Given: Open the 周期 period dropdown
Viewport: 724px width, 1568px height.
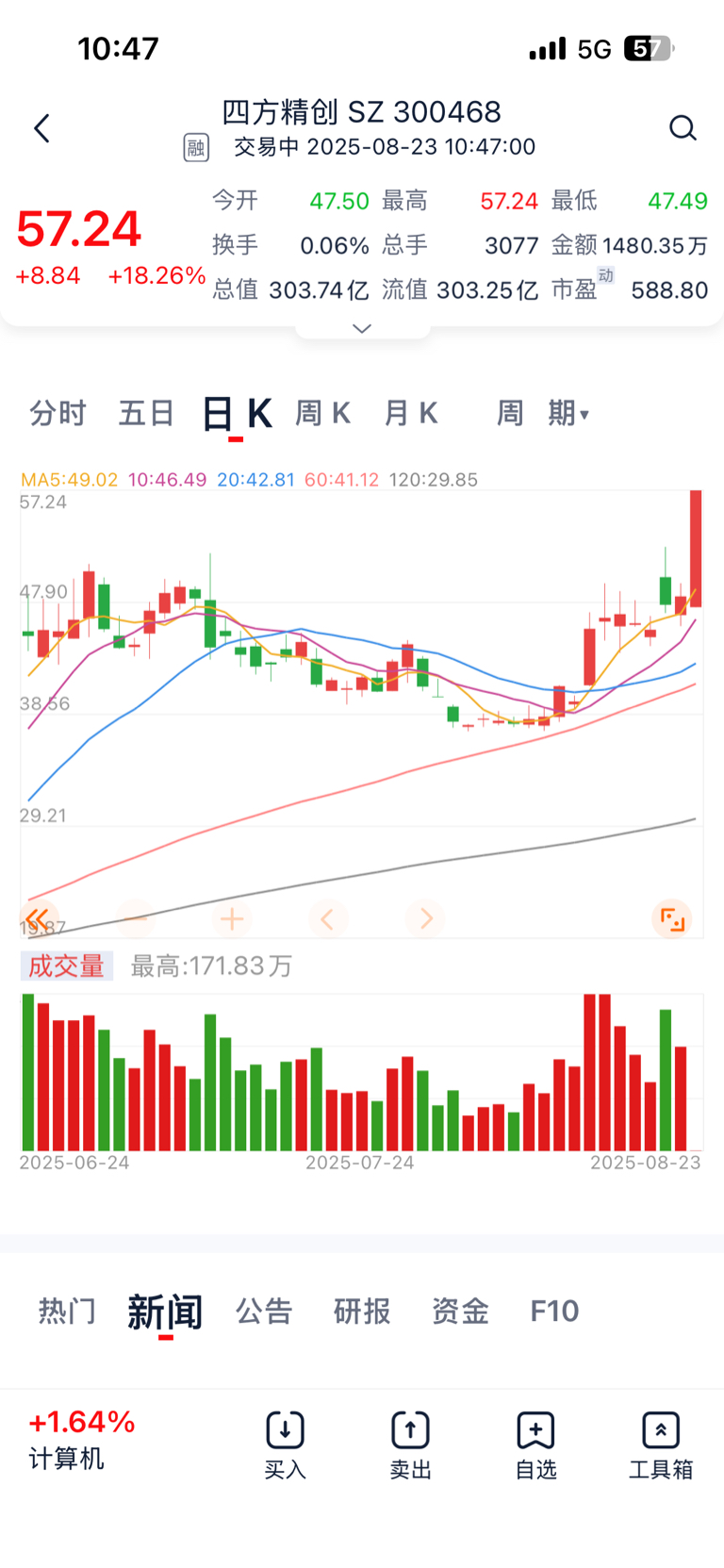Looking at the screenshot, I should [x=543, y=413].
